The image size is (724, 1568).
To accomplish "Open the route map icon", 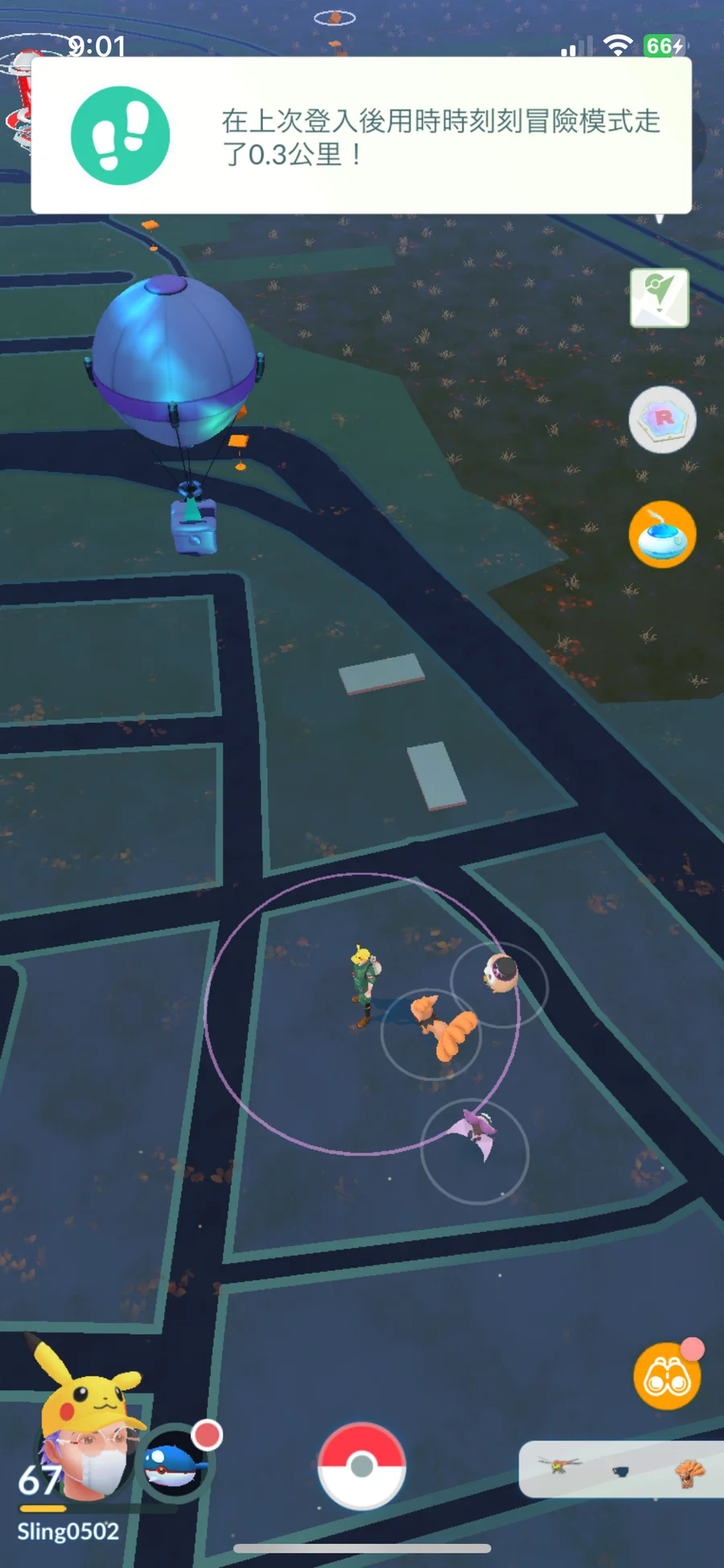I will point(659,298).
